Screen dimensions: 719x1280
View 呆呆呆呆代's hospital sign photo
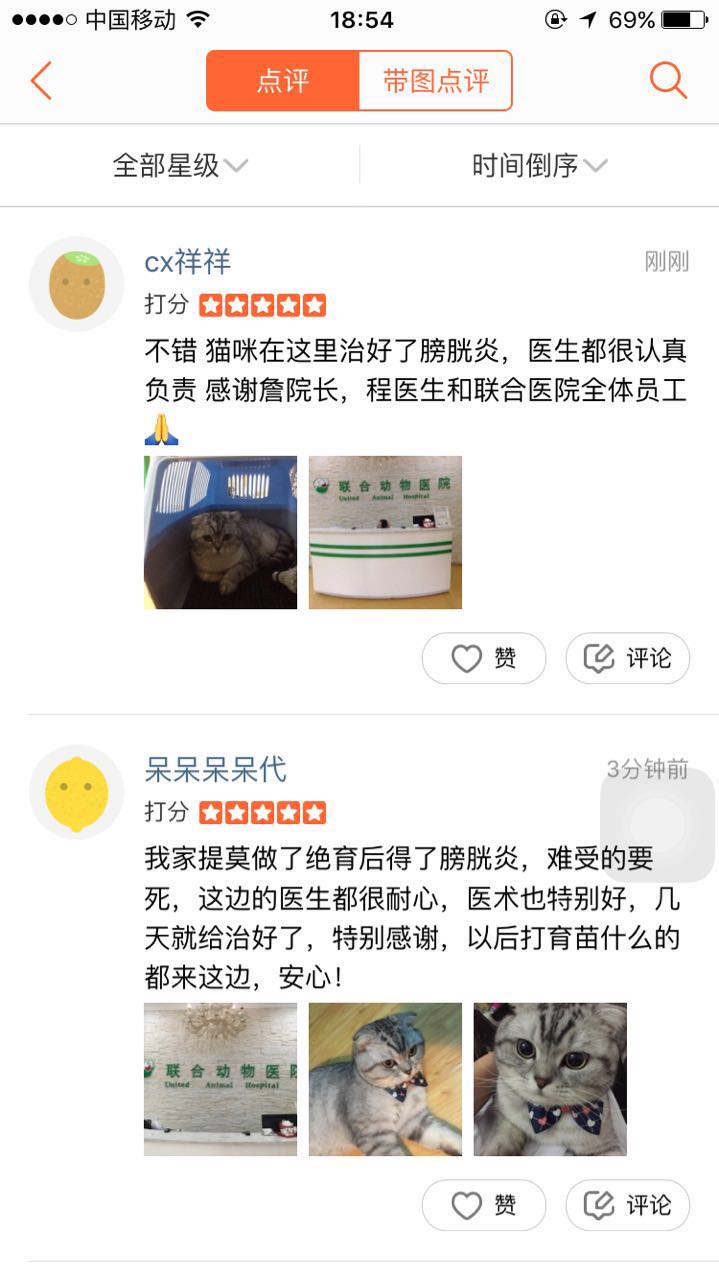click(x=220, y=1079)
